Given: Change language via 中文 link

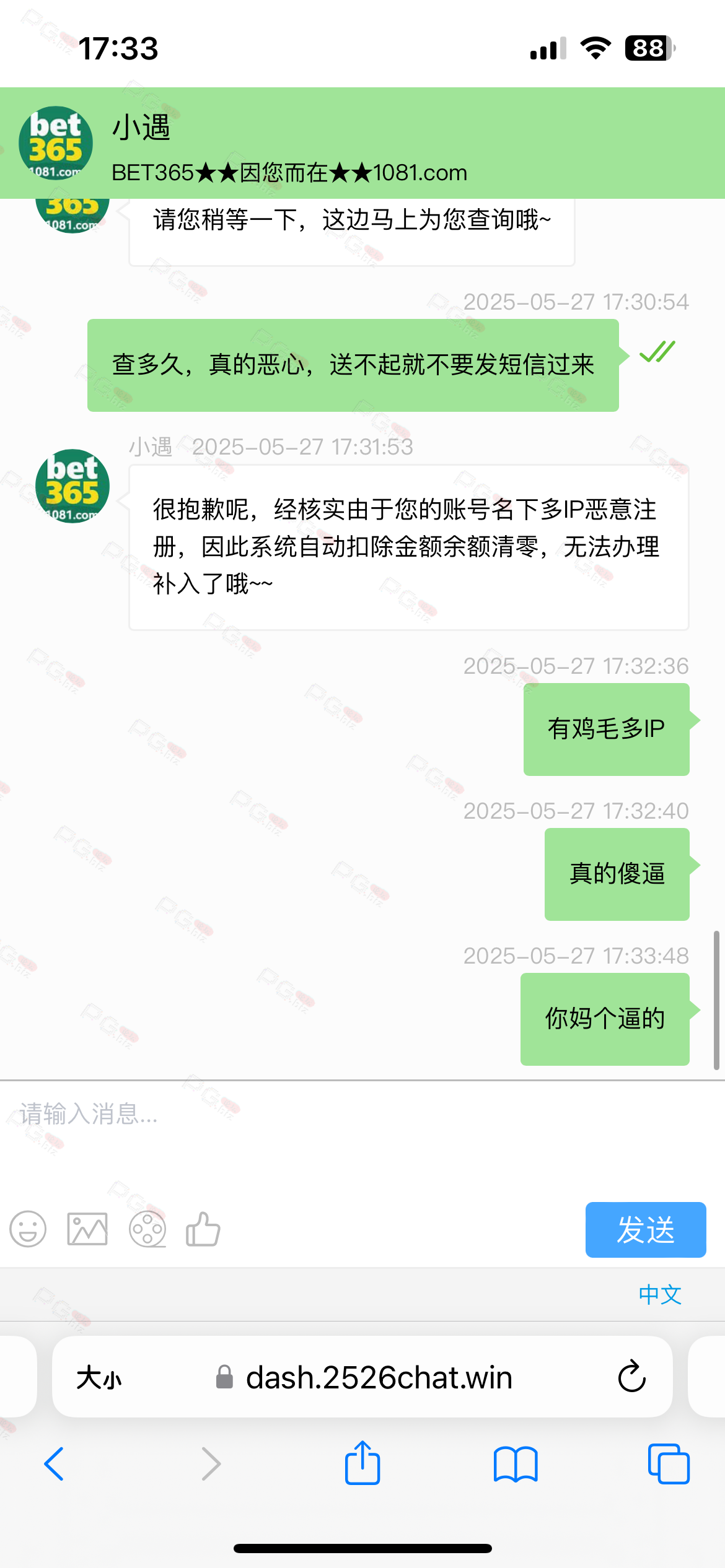Looking at the screenshot, I should (x=660, y=1294).
